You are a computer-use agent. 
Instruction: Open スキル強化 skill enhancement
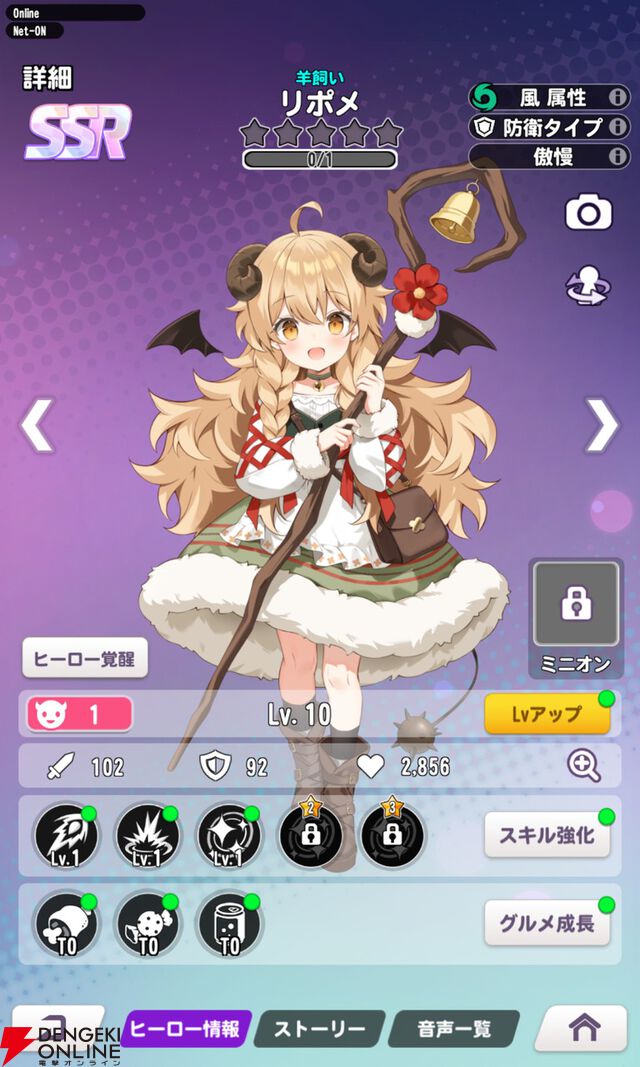[547, 835]
